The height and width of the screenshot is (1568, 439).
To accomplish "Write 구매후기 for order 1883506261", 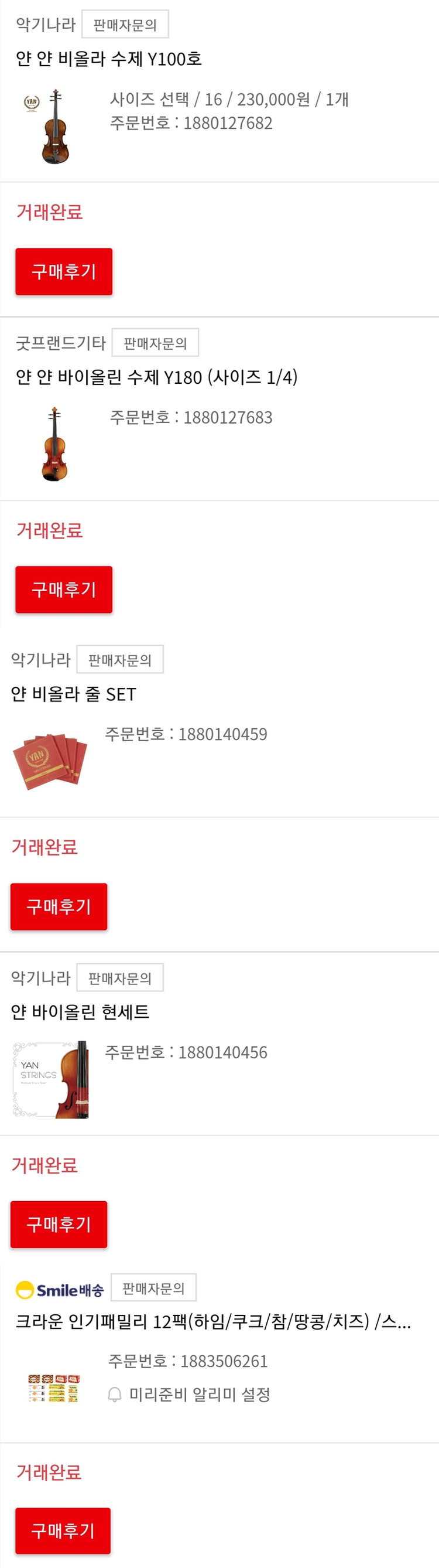I will click(63, 1530).
